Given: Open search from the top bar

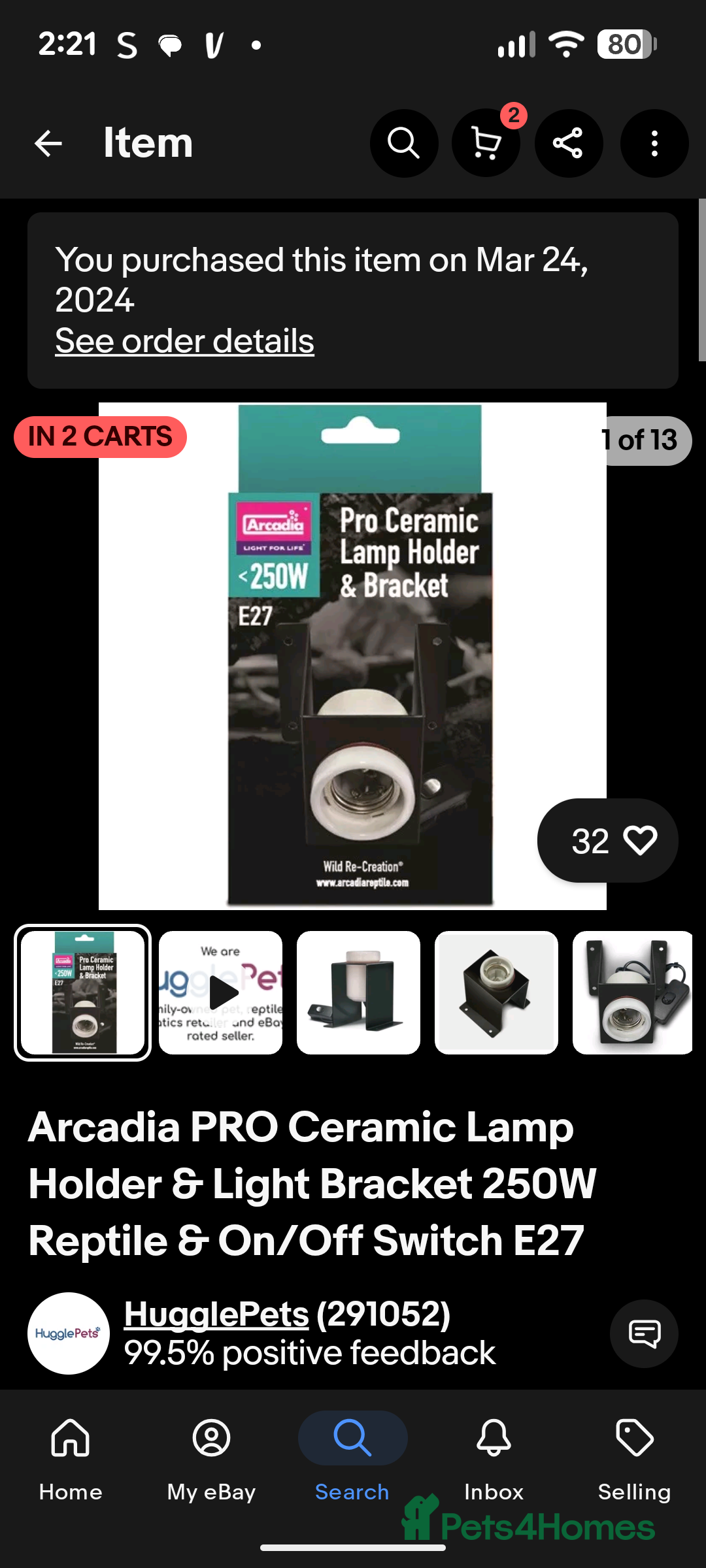Looking at the screenshot, I should [x=403, y=143].
